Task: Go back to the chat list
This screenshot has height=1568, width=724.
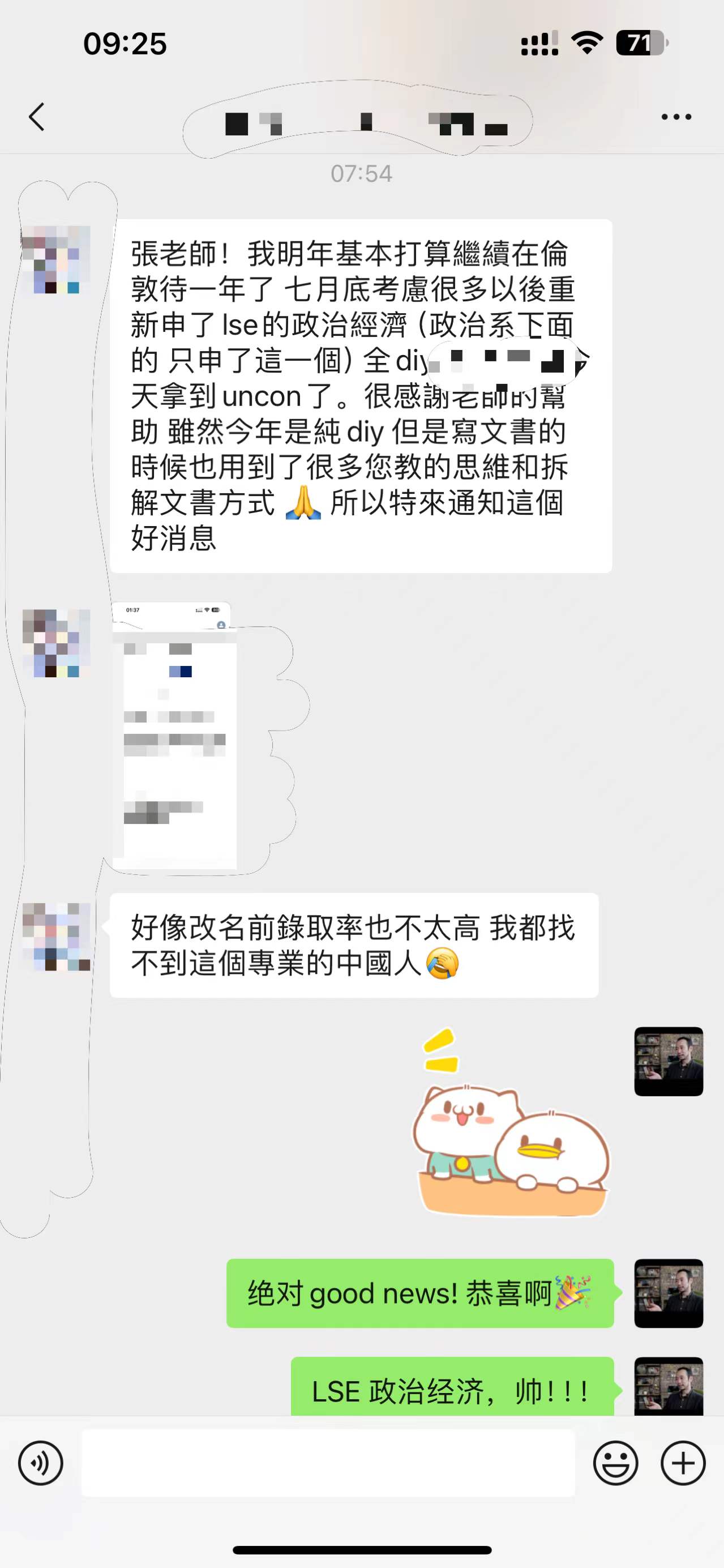Action: point(36,117)
